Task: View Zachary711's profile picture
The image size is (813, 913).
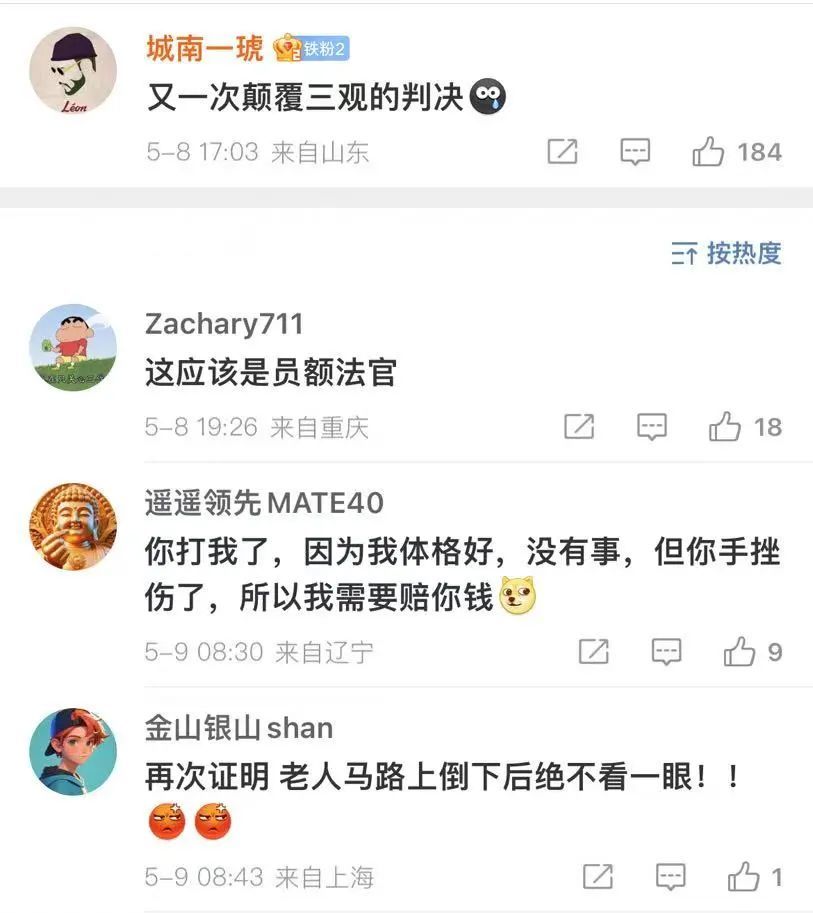Action: point(73,348)
